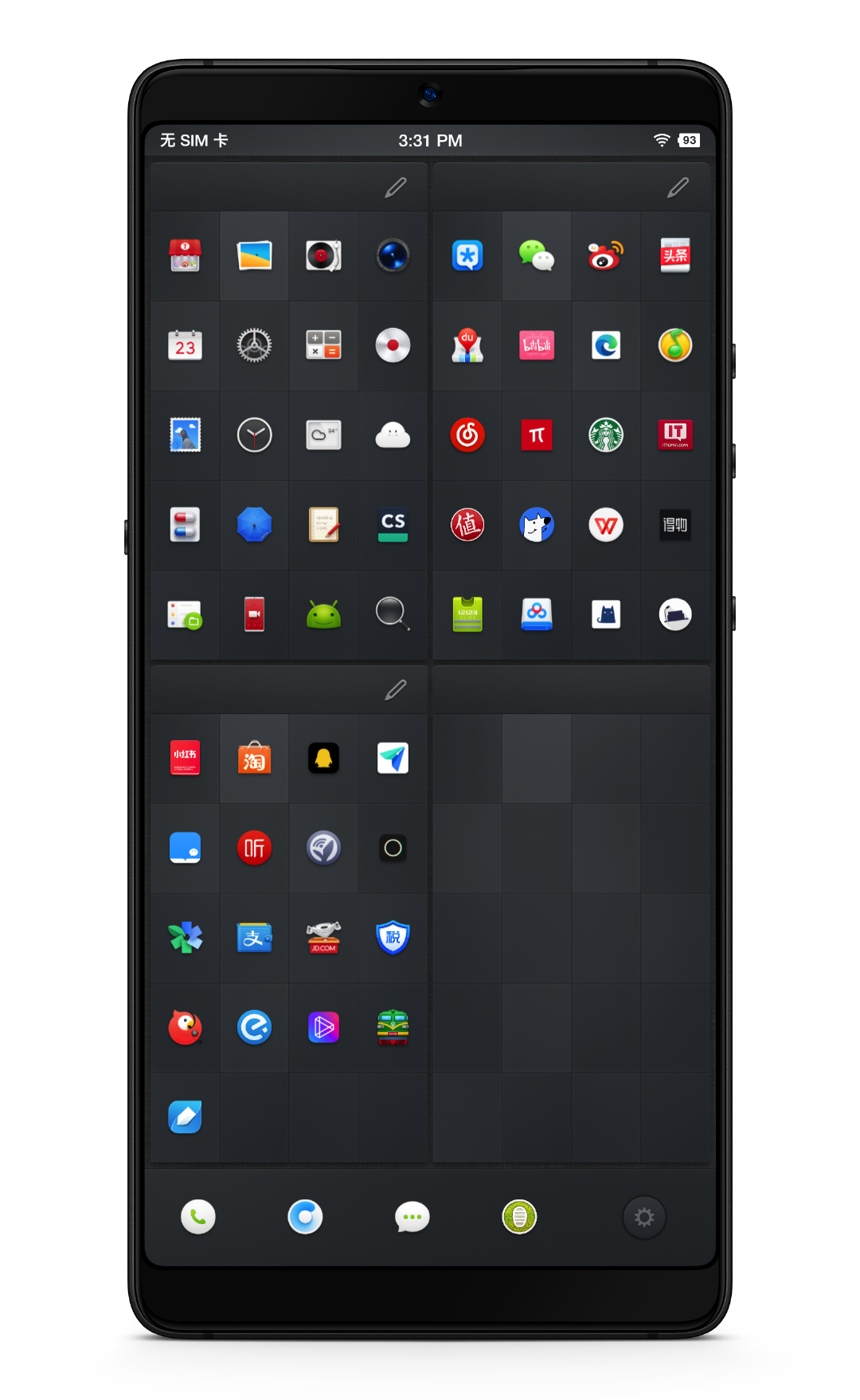Open the Toutiao news app
Image resolution: width=860 pixels, height=1400 pixels.
point(675,255)
